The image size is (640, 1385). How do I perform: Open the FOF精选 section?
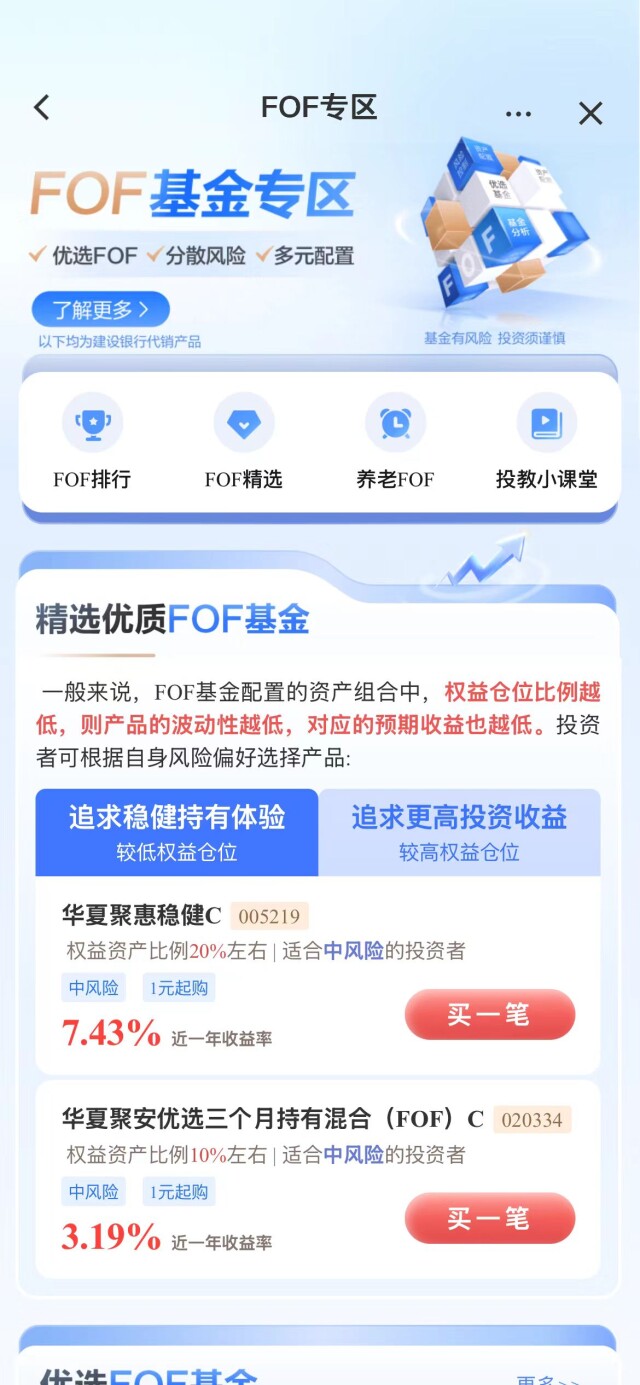(x=244, y=441)
